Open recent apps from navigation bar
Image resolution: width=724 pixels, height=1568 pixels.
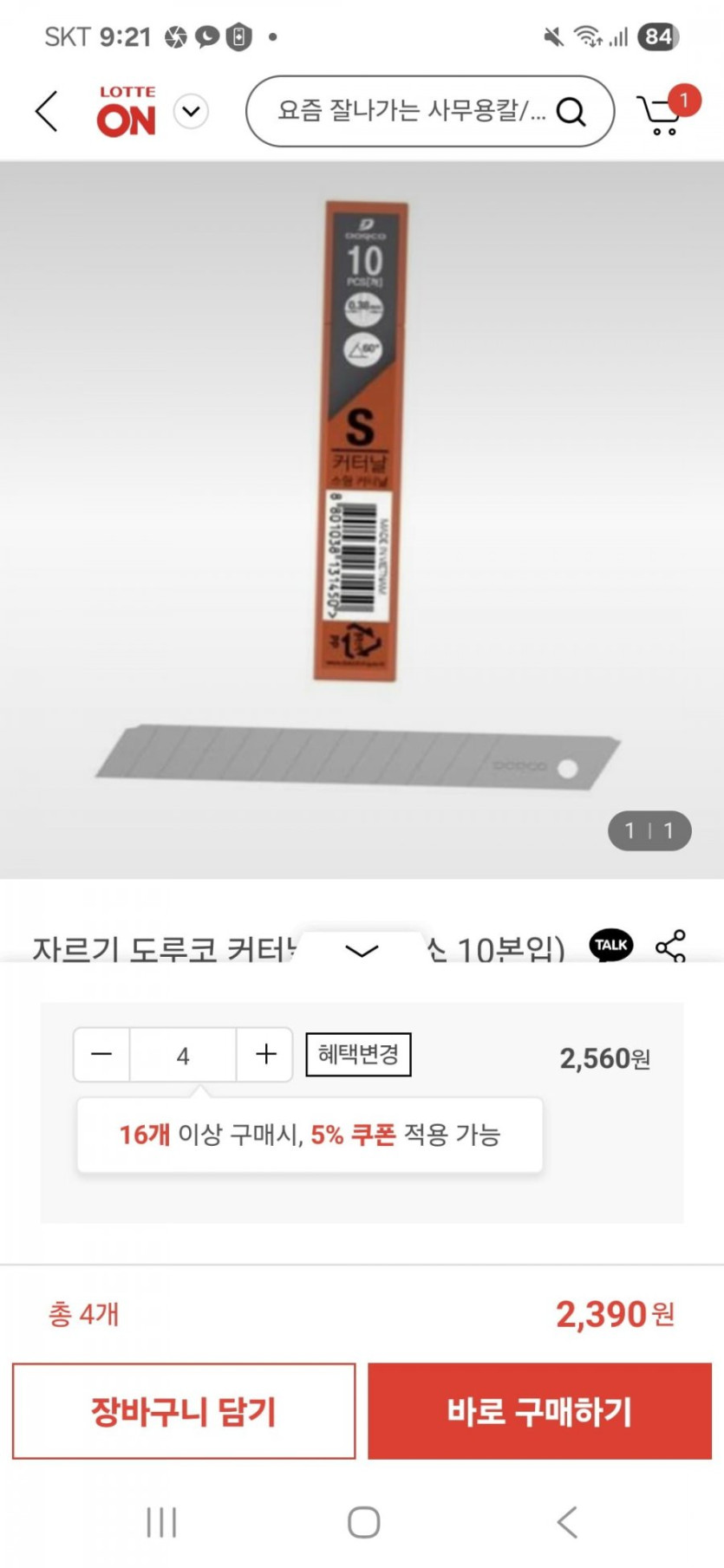click(161, 1522)
